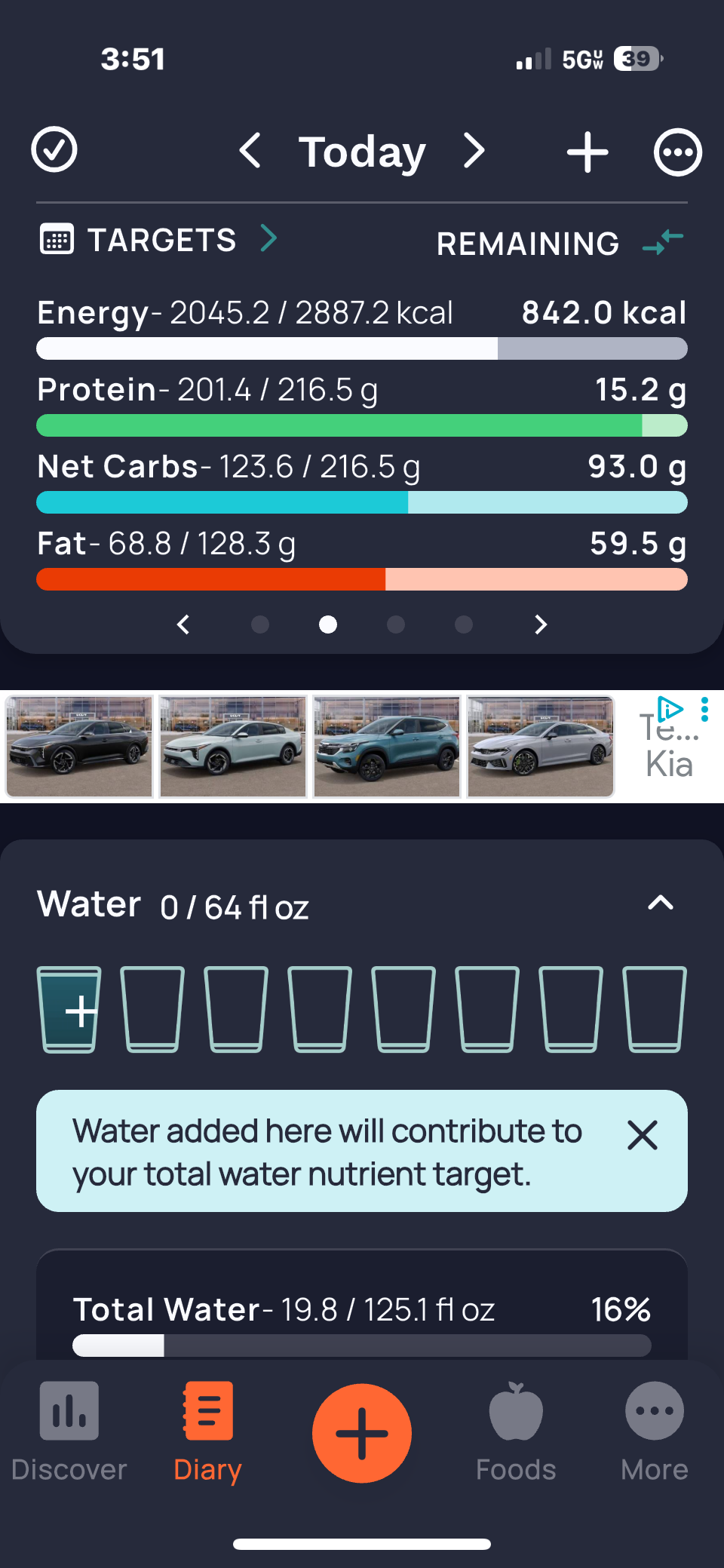The height and width of the screenshot is (1568, 724).
Task: Tap the plus icon in the top bar
Action: (x=587, y=152)
